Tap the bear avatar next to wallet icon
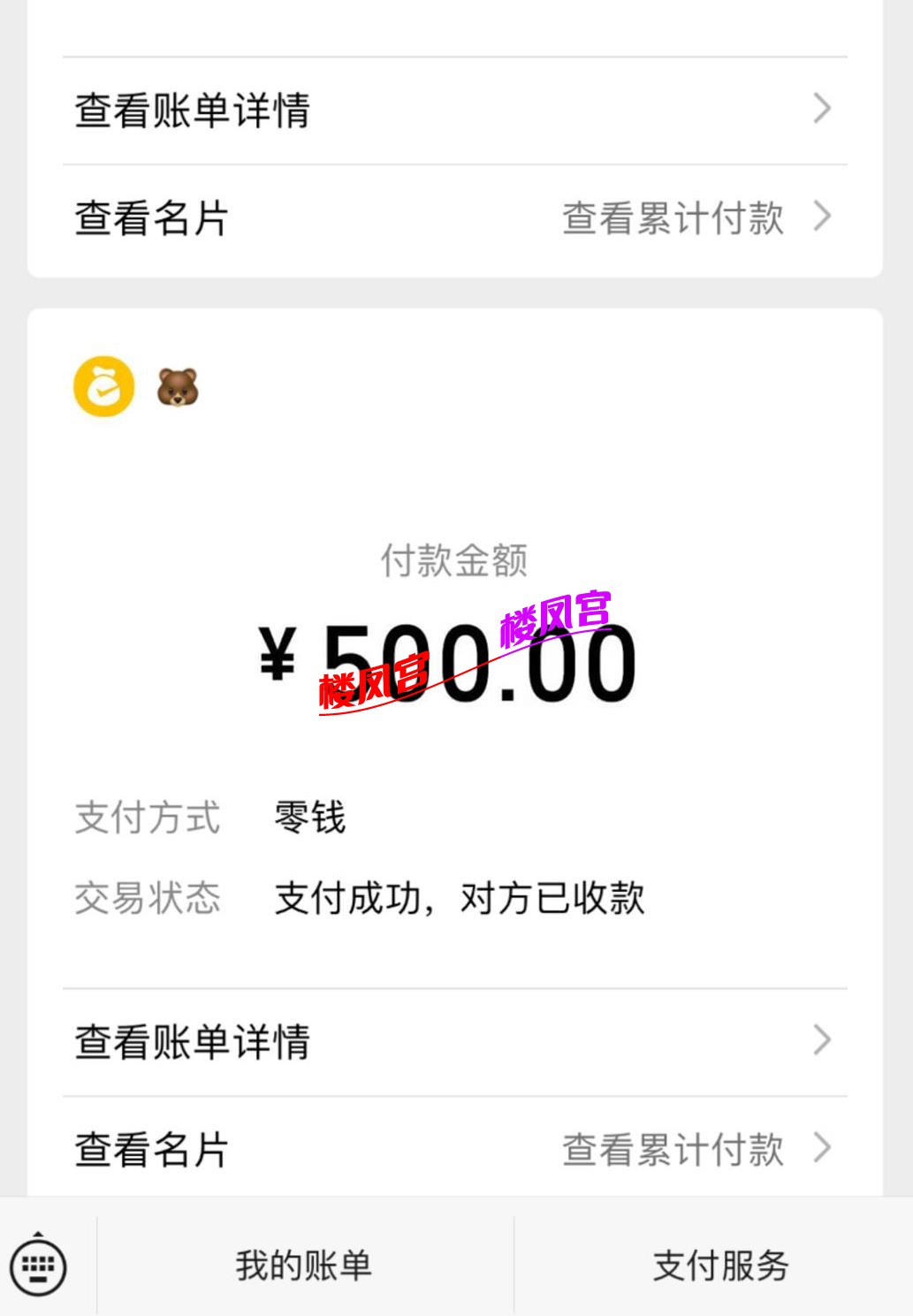Image resolution: width=913 pixels, height=1316 pixels. point(176,385)
